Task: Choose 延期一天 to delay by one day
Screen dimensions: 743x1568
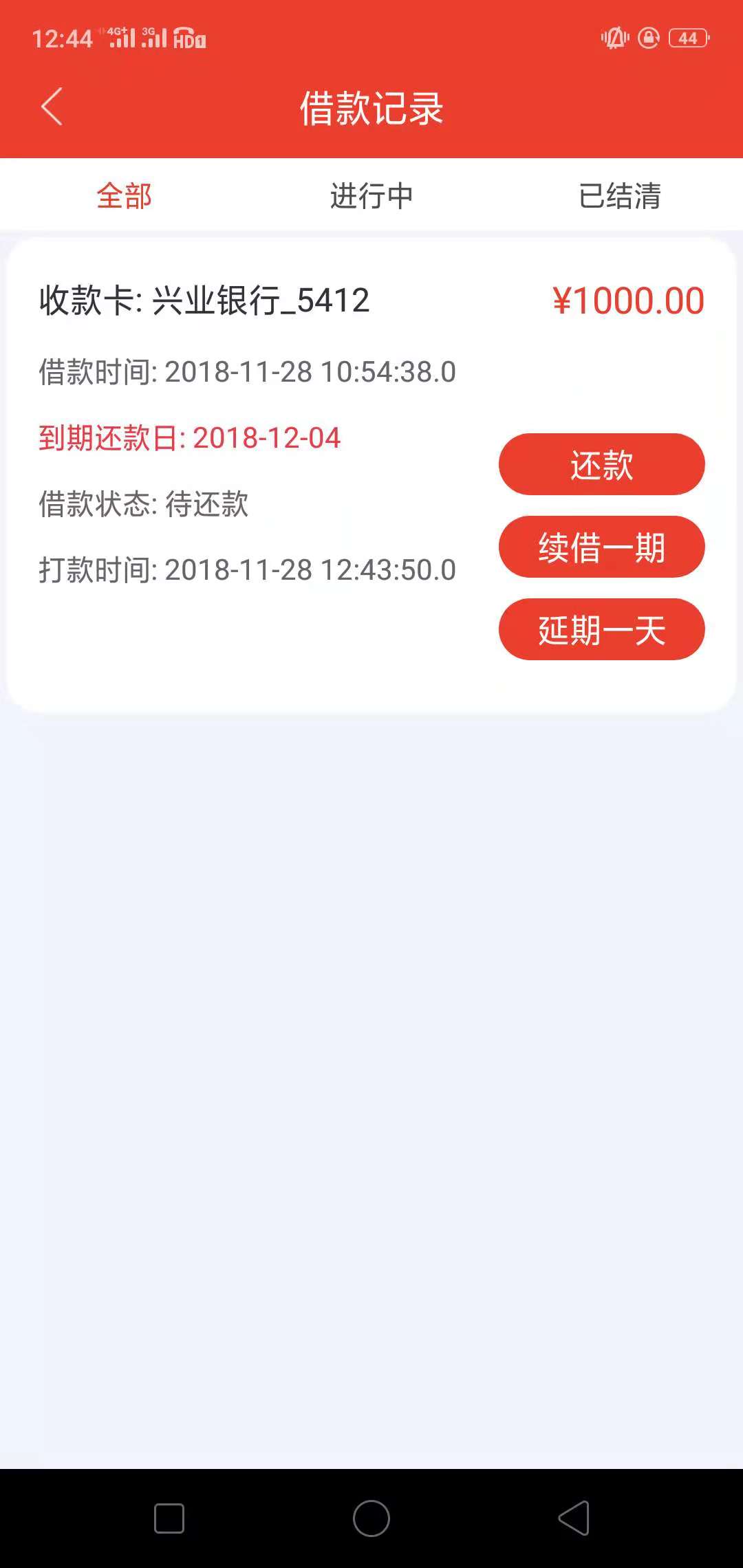Action: pos(602,629)
